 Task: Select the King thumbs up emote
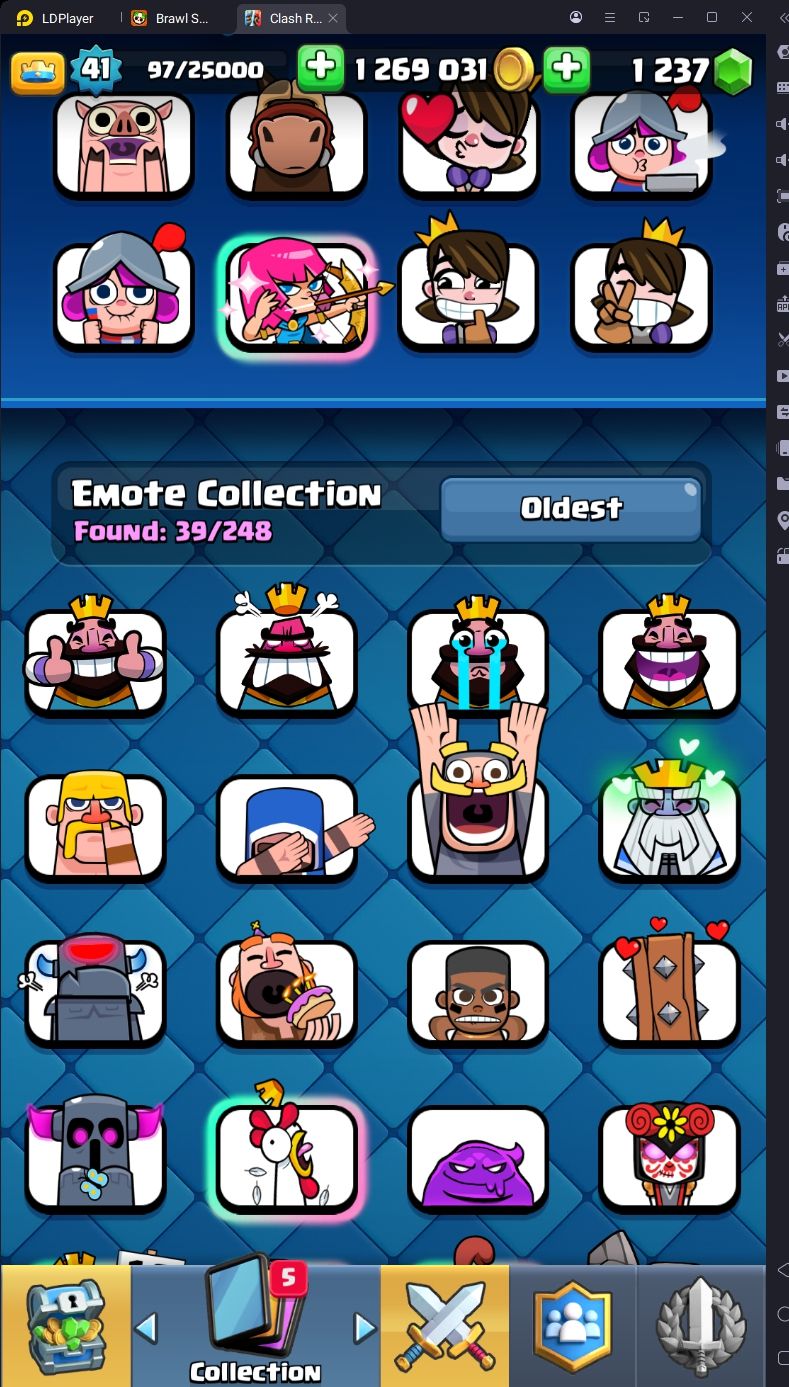95,660
